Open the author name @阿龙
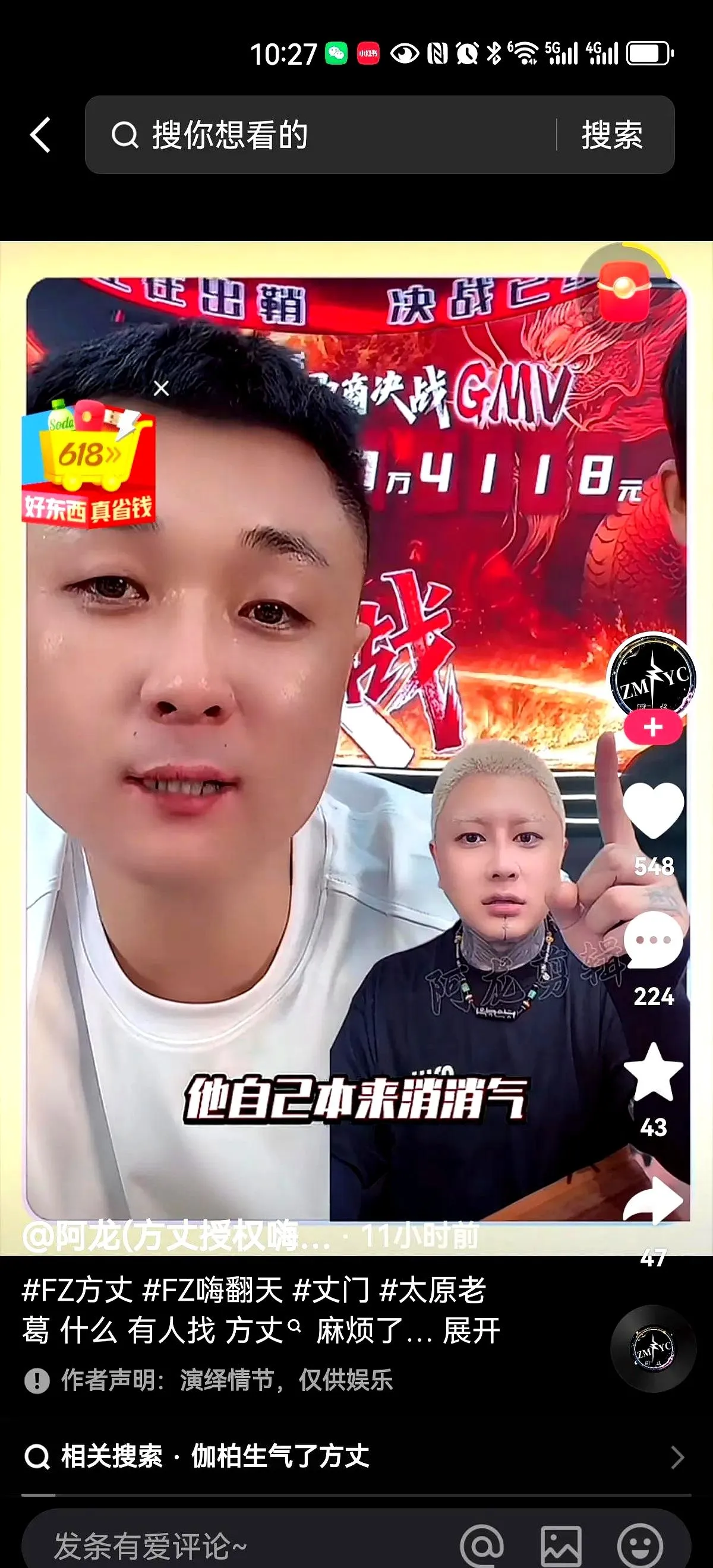The width and height of the screenshot is (713, 1568). pyautogui.click(x=176, y=1236)
